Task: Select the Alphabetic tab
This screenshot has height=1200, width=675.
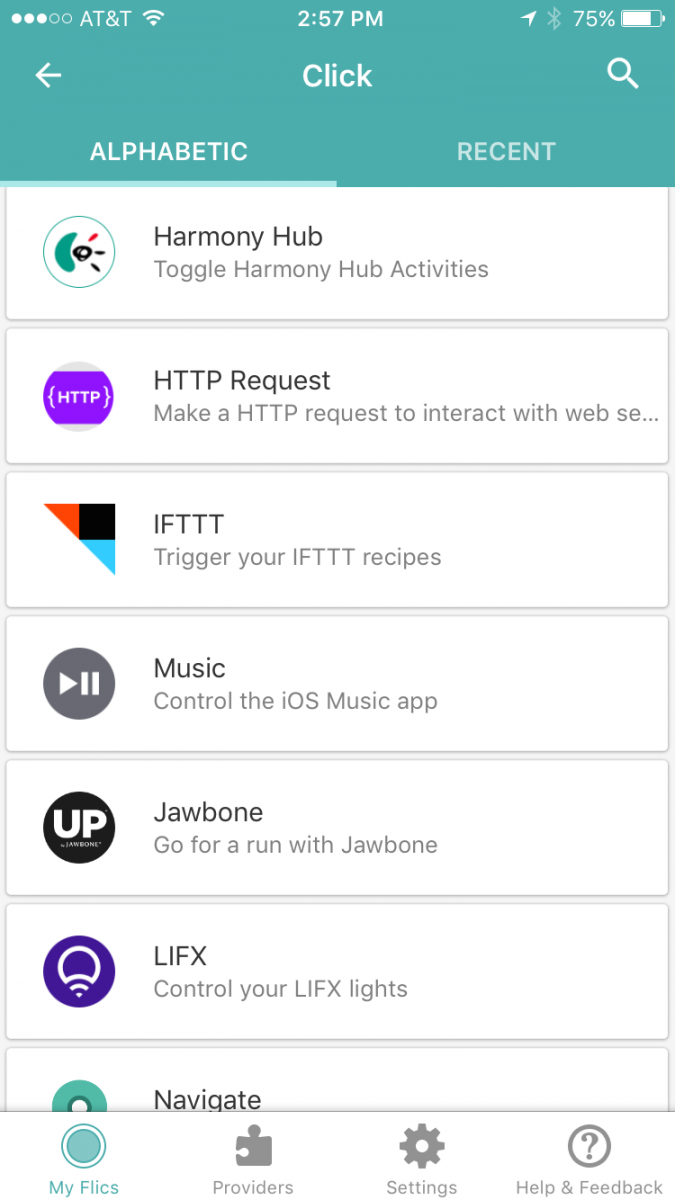Action: 169,152
